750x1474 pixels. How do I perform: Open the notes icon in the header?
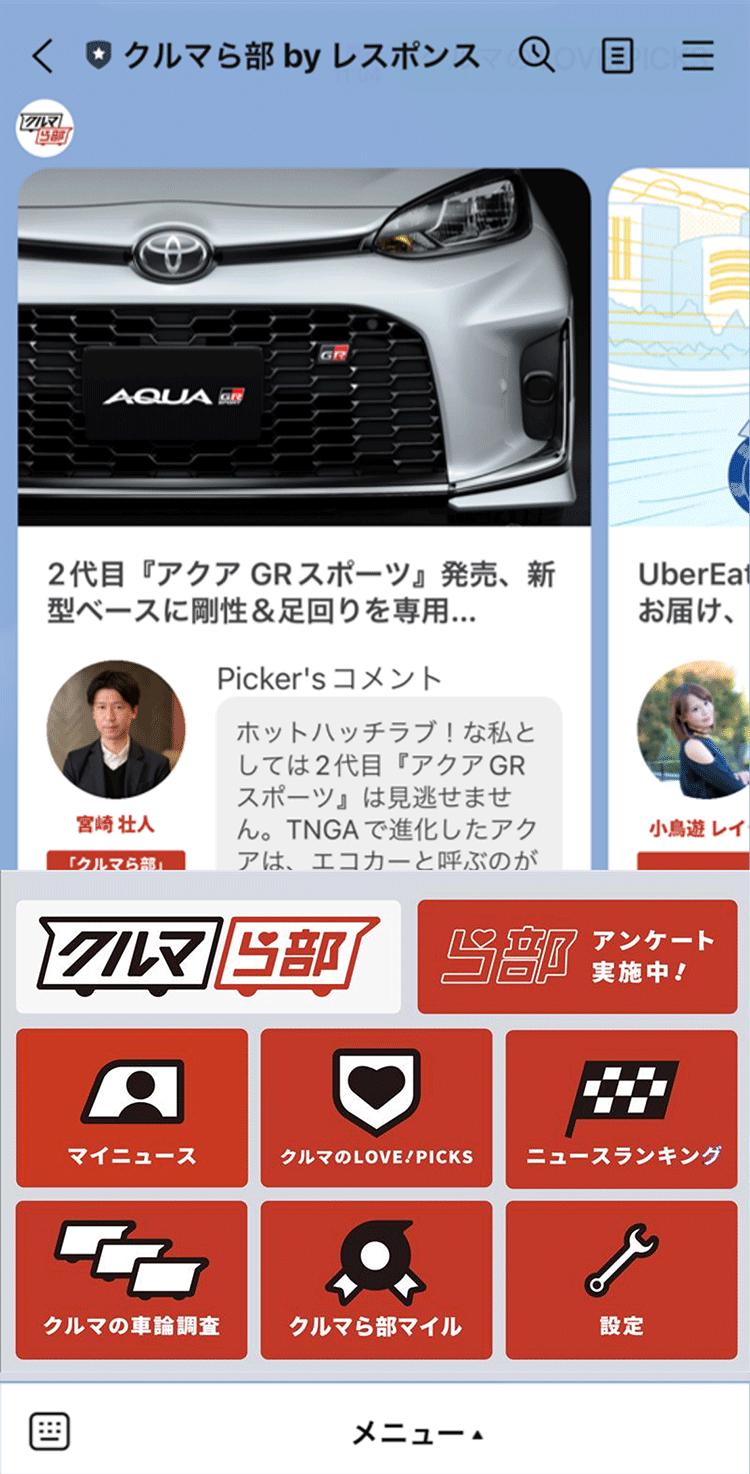coord(618,56)
